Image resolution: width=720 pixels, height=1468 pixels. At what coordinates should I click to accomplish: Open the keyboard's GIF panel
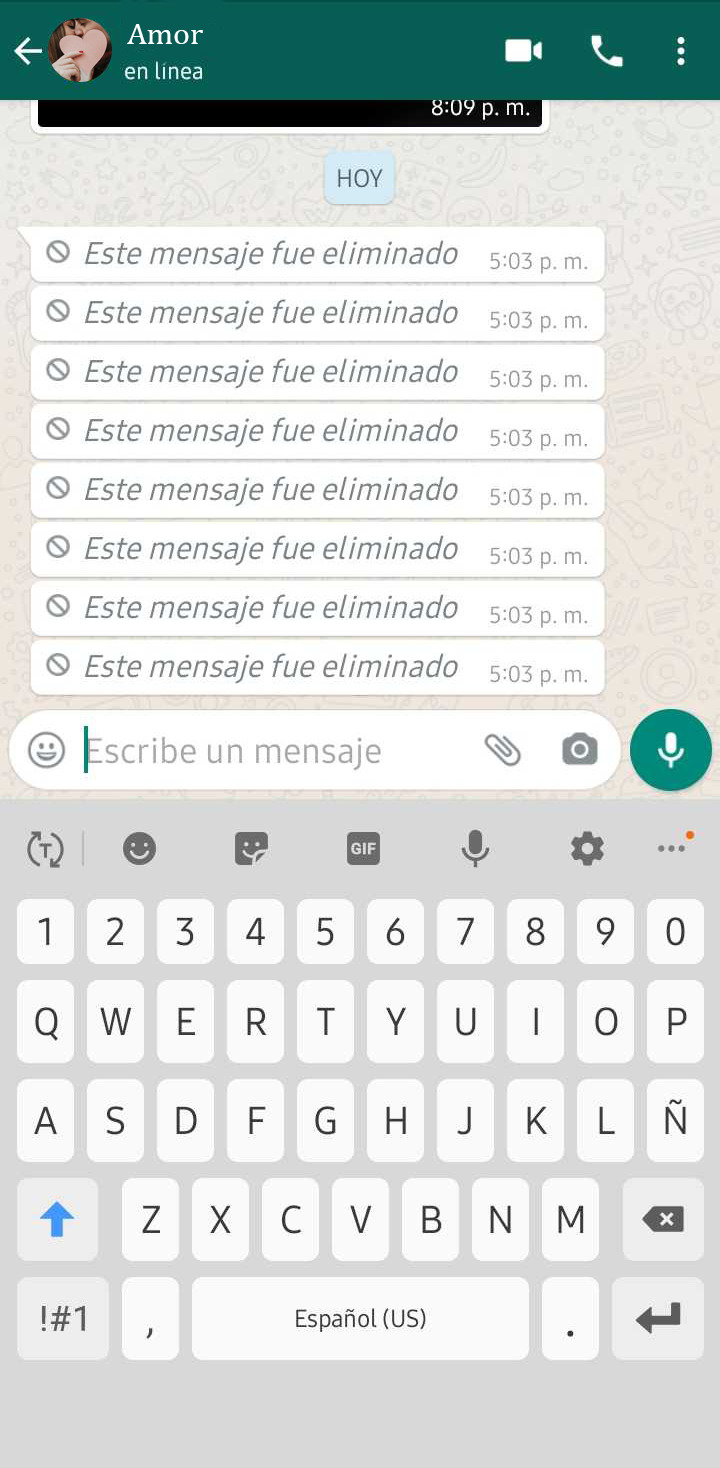pos(363,849)
